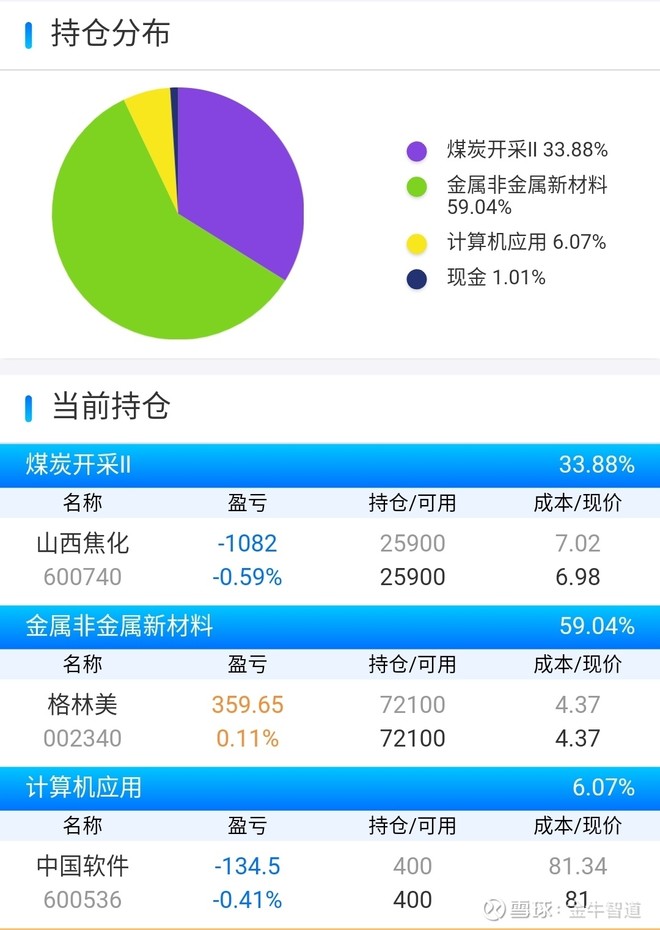Tap the 计算机应用 sector header bar
Image resolution: width=660 pixels, height=930 pixels.
point(330,788)
